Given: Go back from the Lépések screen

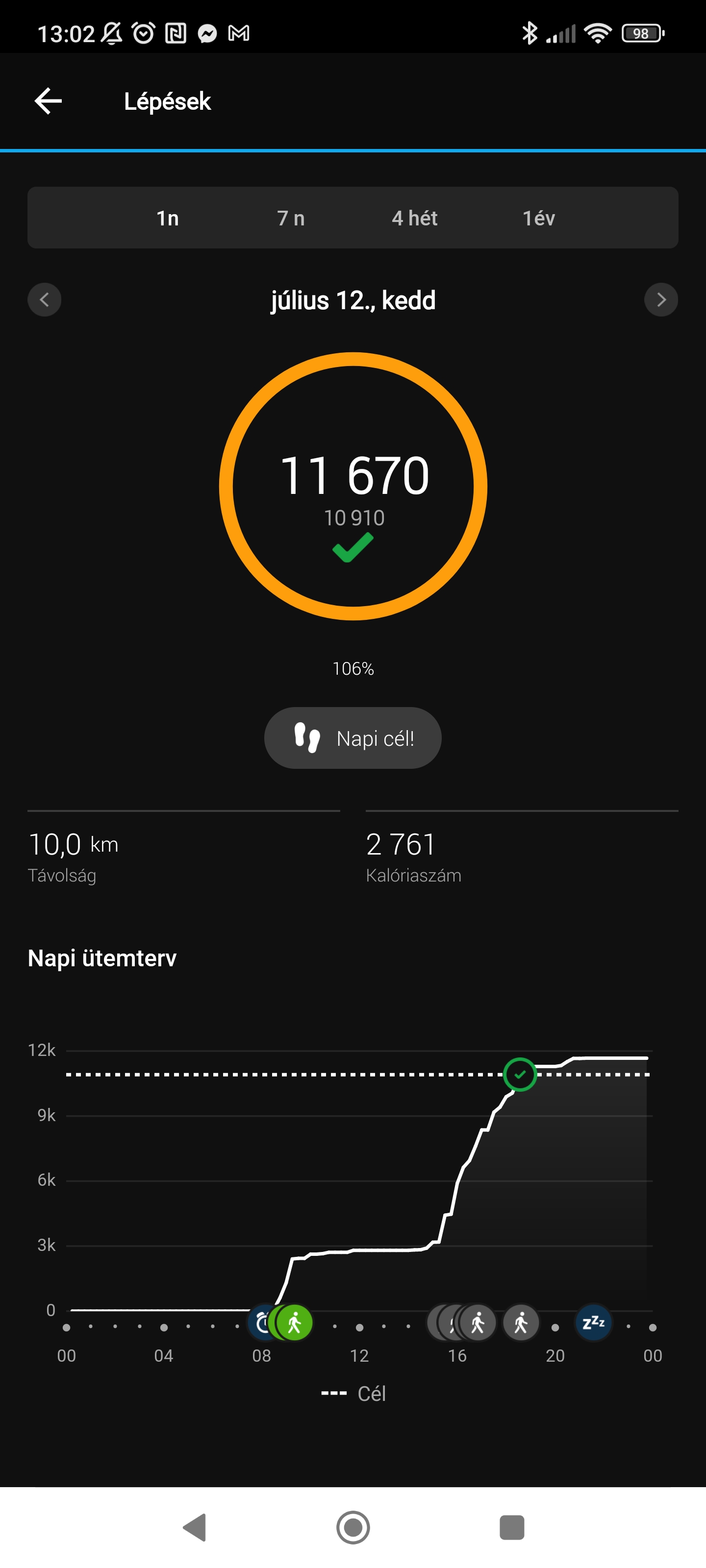Looking at the screenshot, I should point(48,101).
